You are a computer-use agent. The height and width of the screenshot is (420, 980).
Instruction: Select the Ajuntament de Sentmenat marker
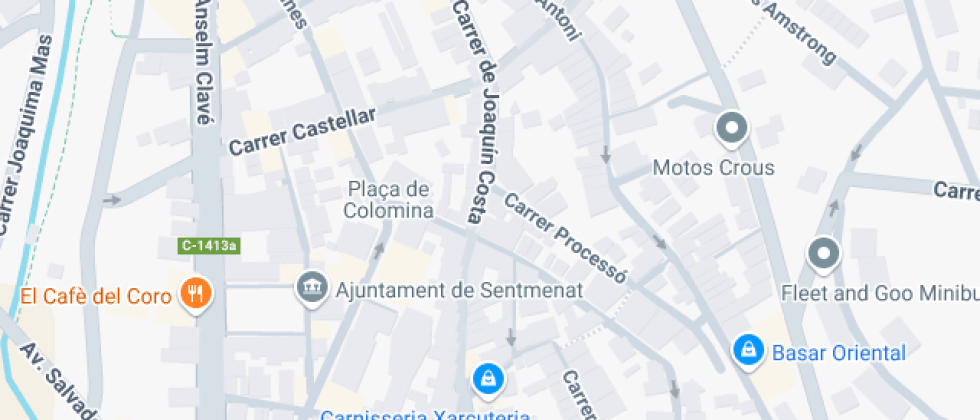(312, 288)
